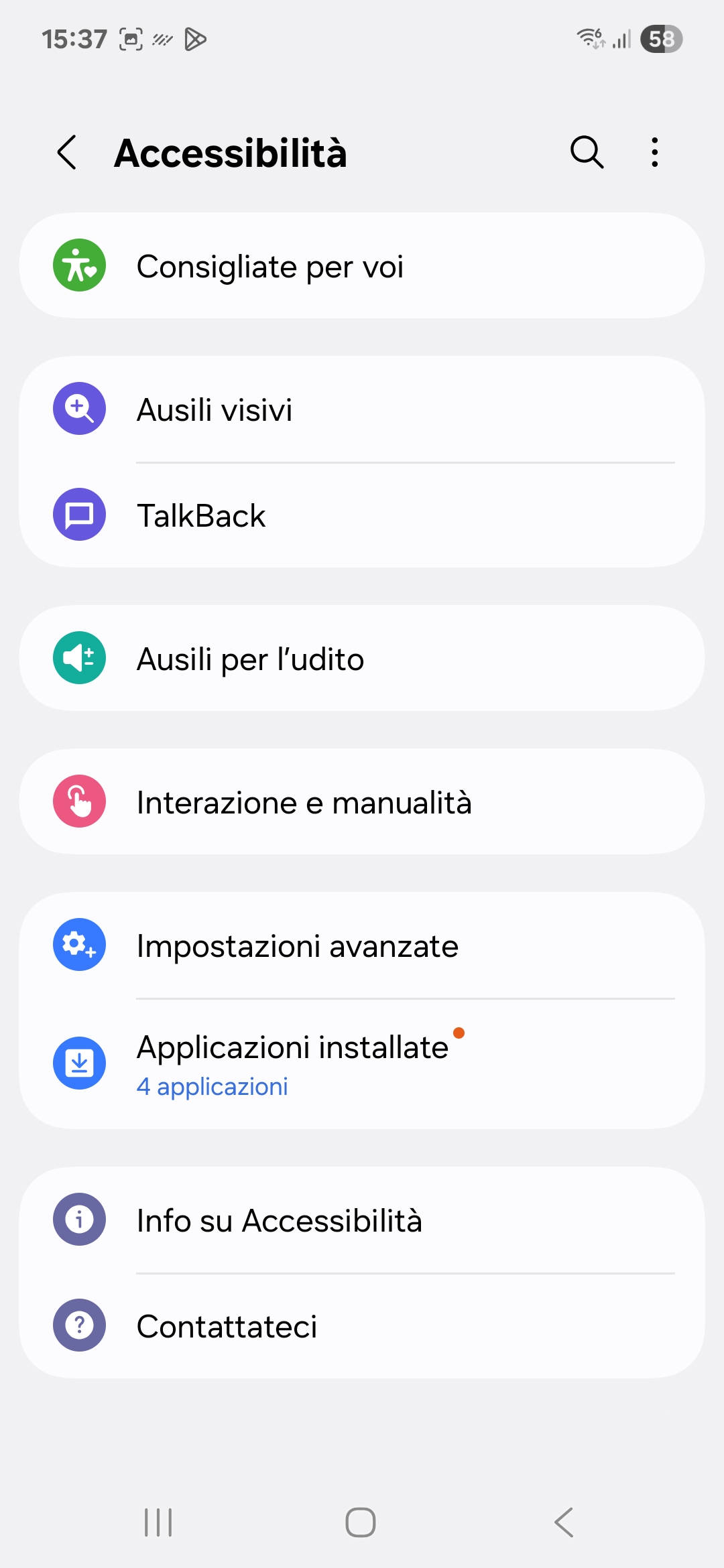Viewport: 724px width, 1568px height.
Task: View Applicazioni installate list
Action: click(x=362, y=1063)
